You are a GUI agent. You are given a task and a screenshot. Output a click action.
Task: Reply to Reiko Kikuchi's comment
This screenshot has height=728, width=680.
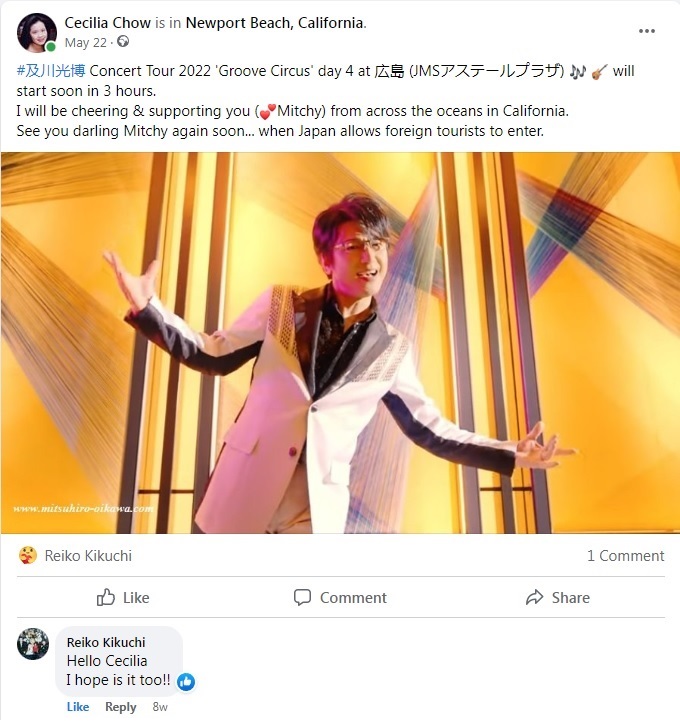point(120,707)
